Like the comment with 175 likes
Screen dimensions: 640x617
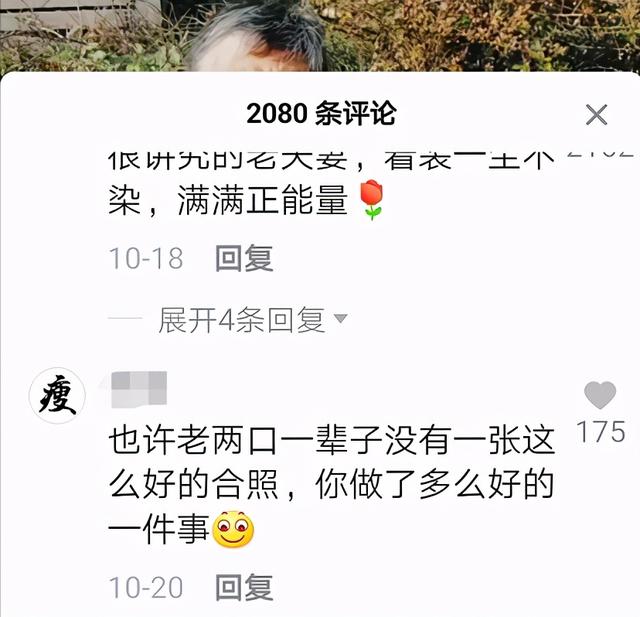pos(600,396)
